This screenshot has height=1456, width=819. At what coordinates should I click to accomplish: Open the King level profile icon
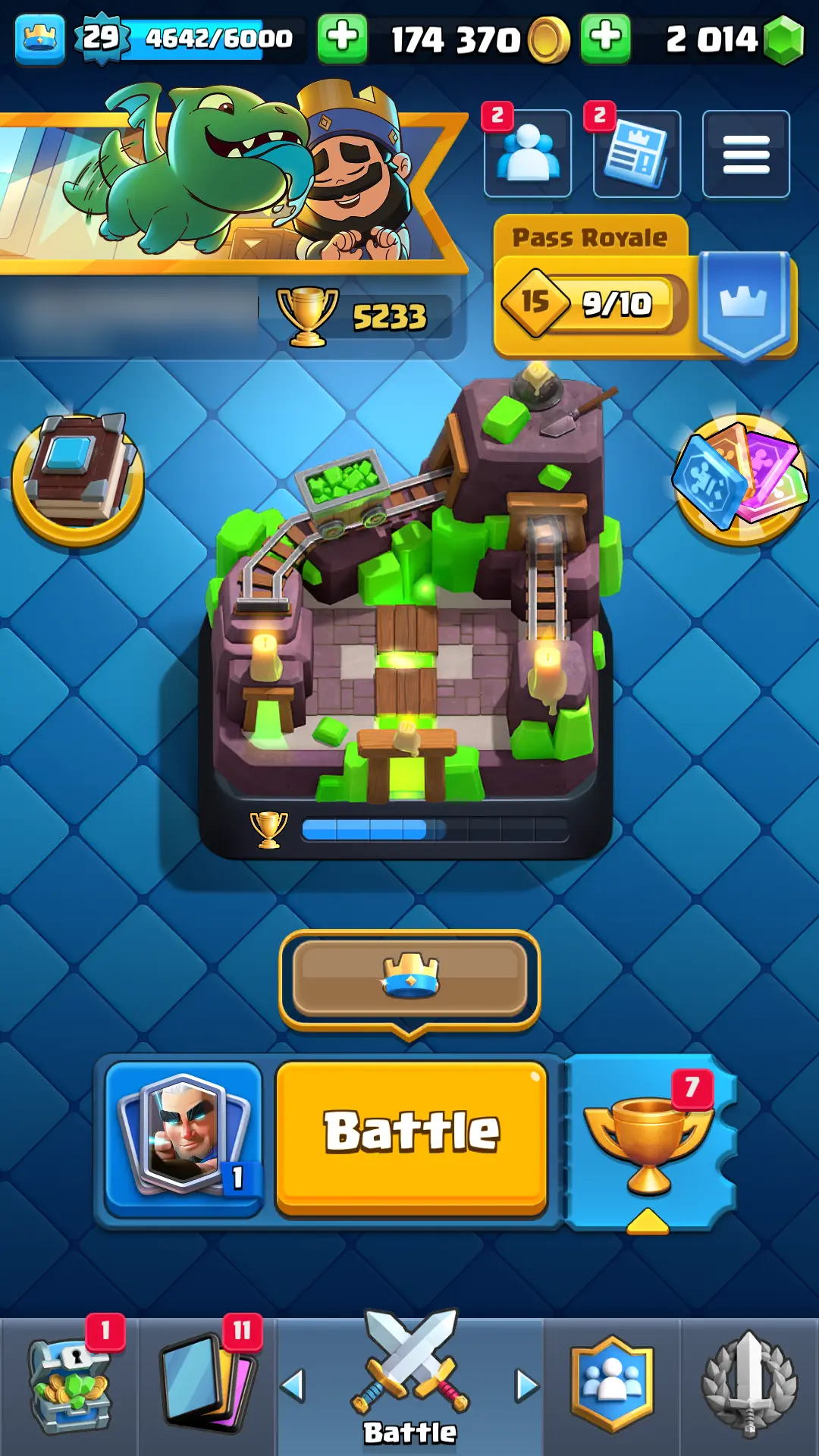click(40, 38)
